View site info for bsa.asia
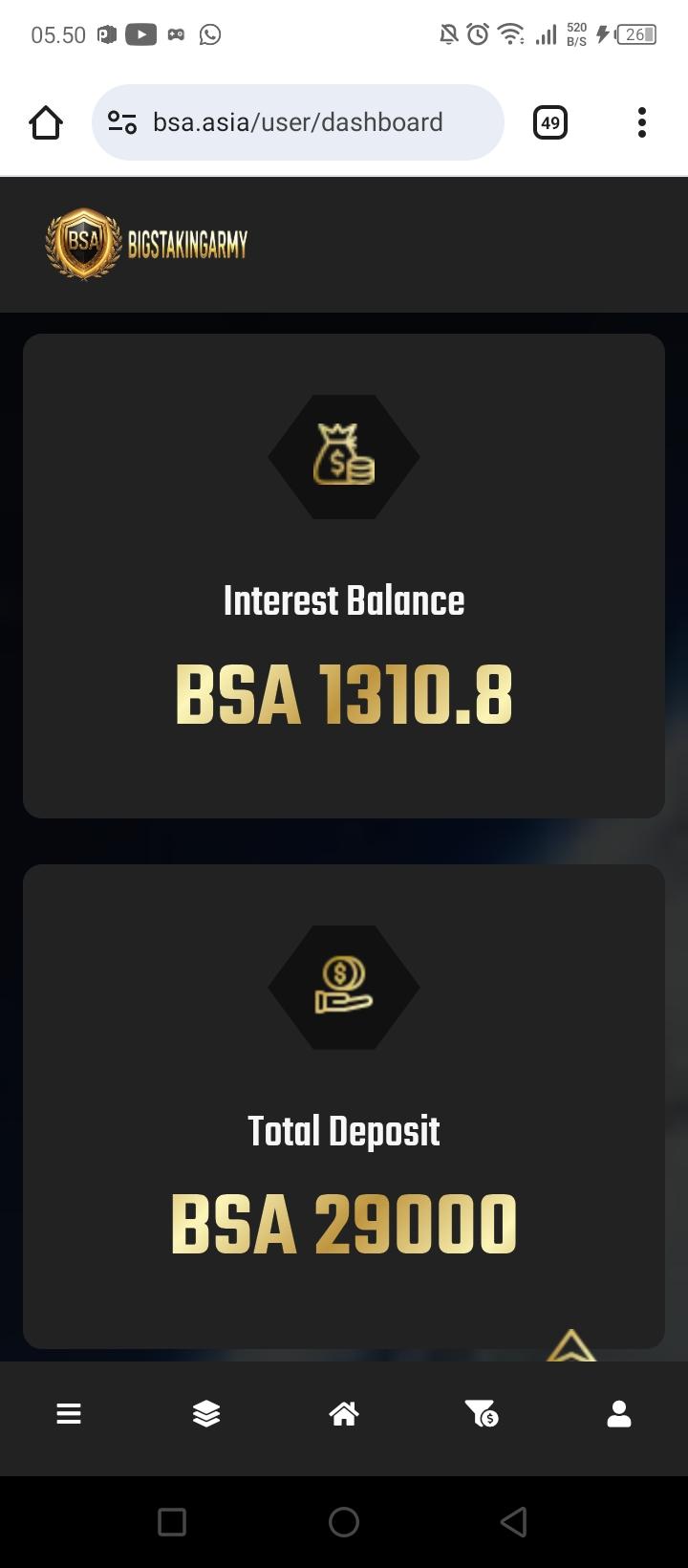688x1568 pixels. (122, 122)
